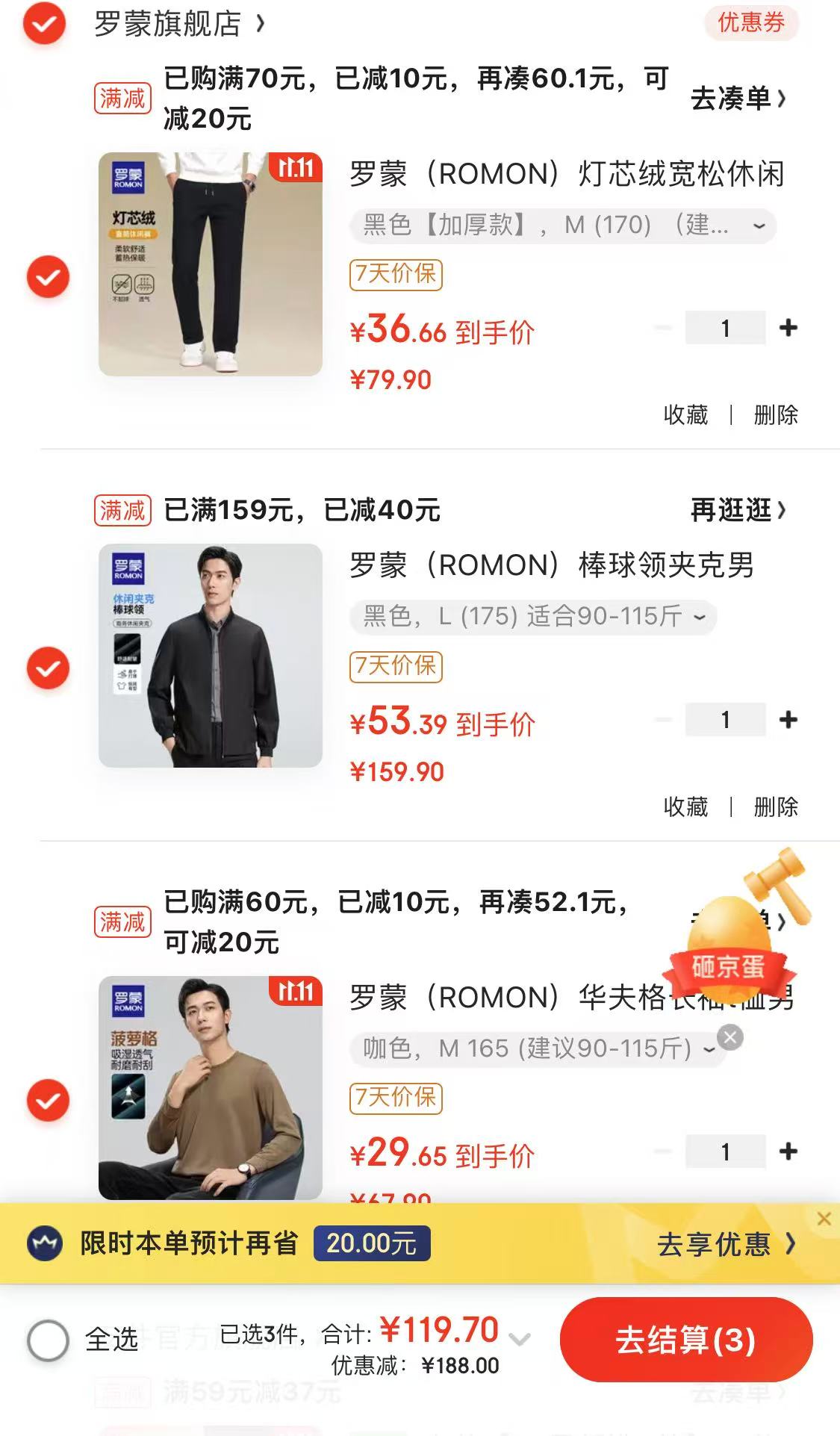Viewport: 840px width, 1436px height.
Task: Increase quantity of 棒球领夹克 jacket
Action: coord(788,720)
